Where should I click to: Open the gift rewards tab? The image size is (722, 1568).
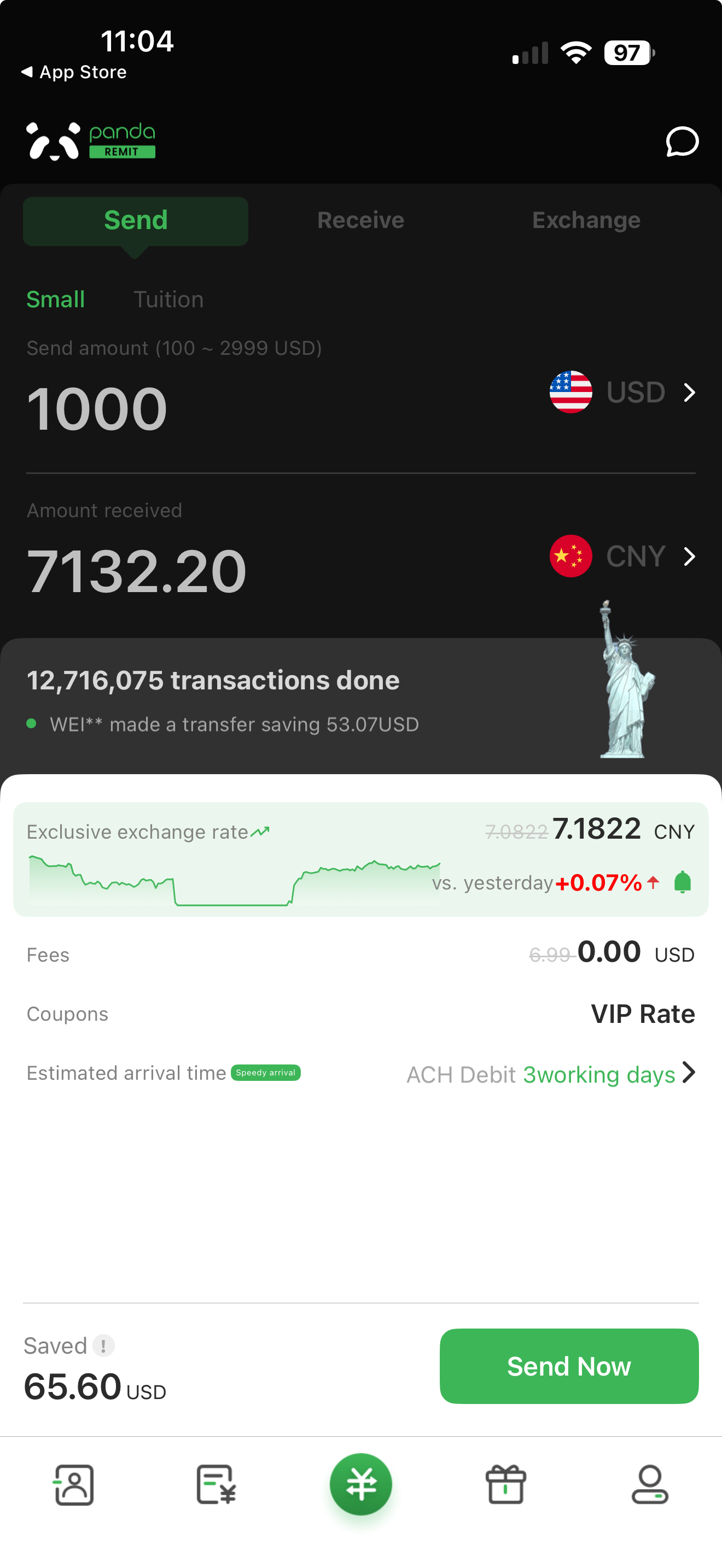505,1484
